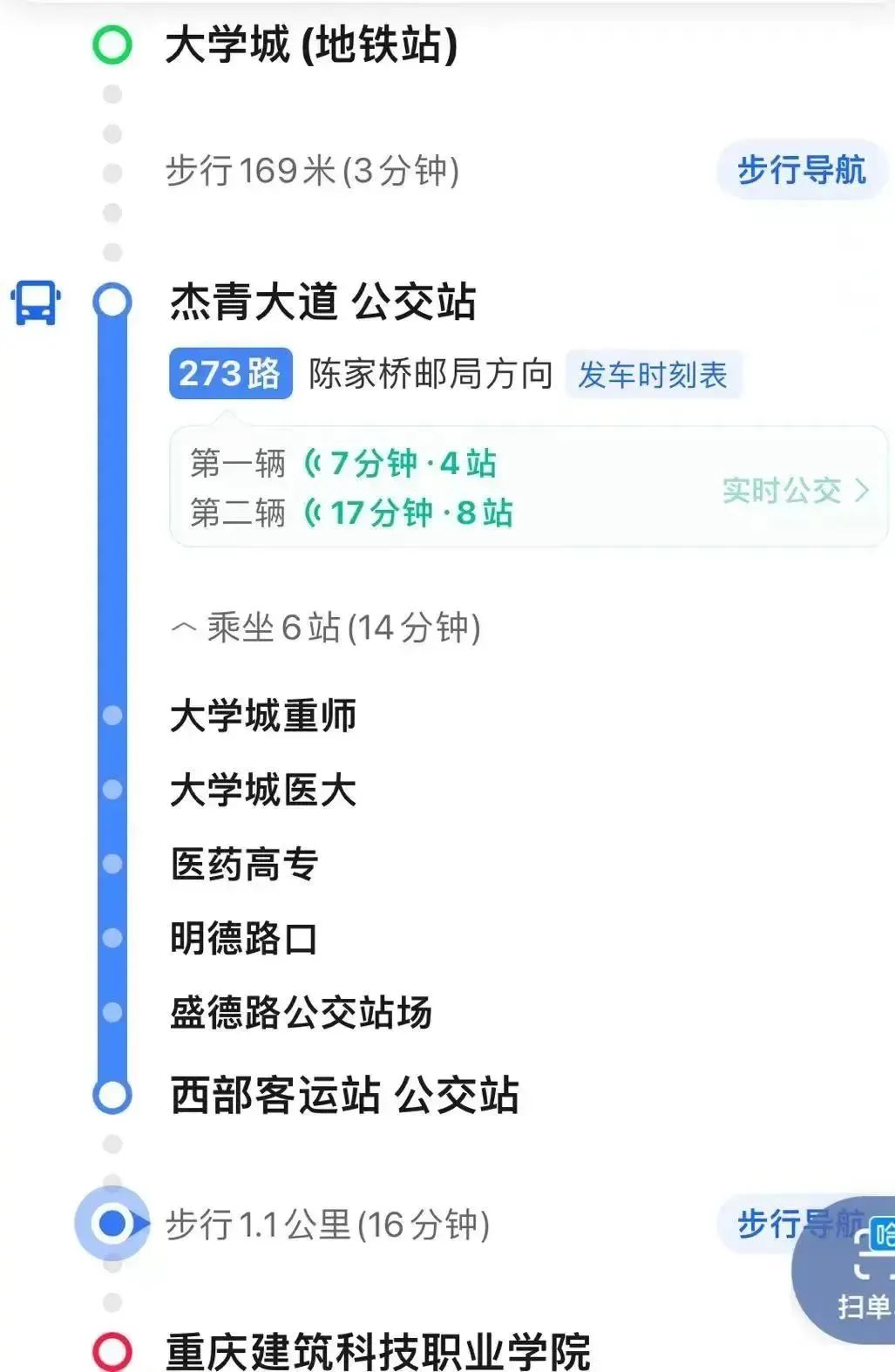
Task: Open the 273路 departure timetable
Action: [x=652, y=375]
